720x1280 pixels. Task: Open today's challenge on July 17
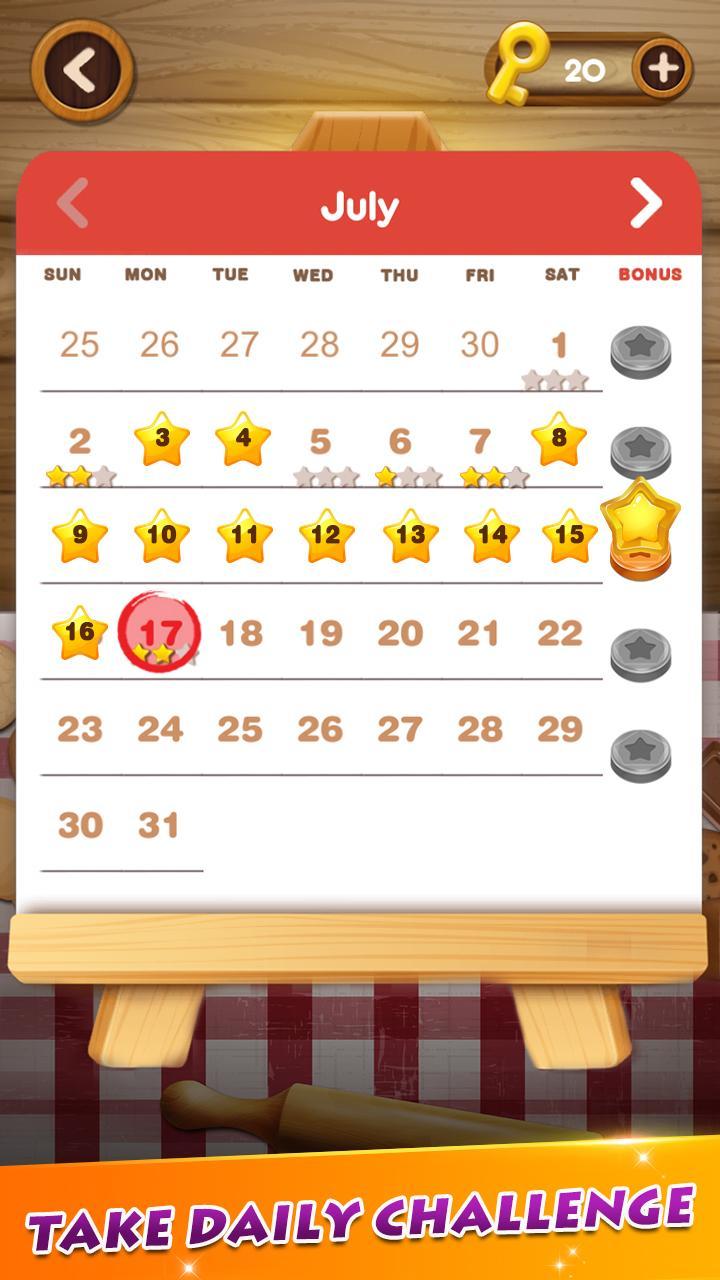pos(159,633)
